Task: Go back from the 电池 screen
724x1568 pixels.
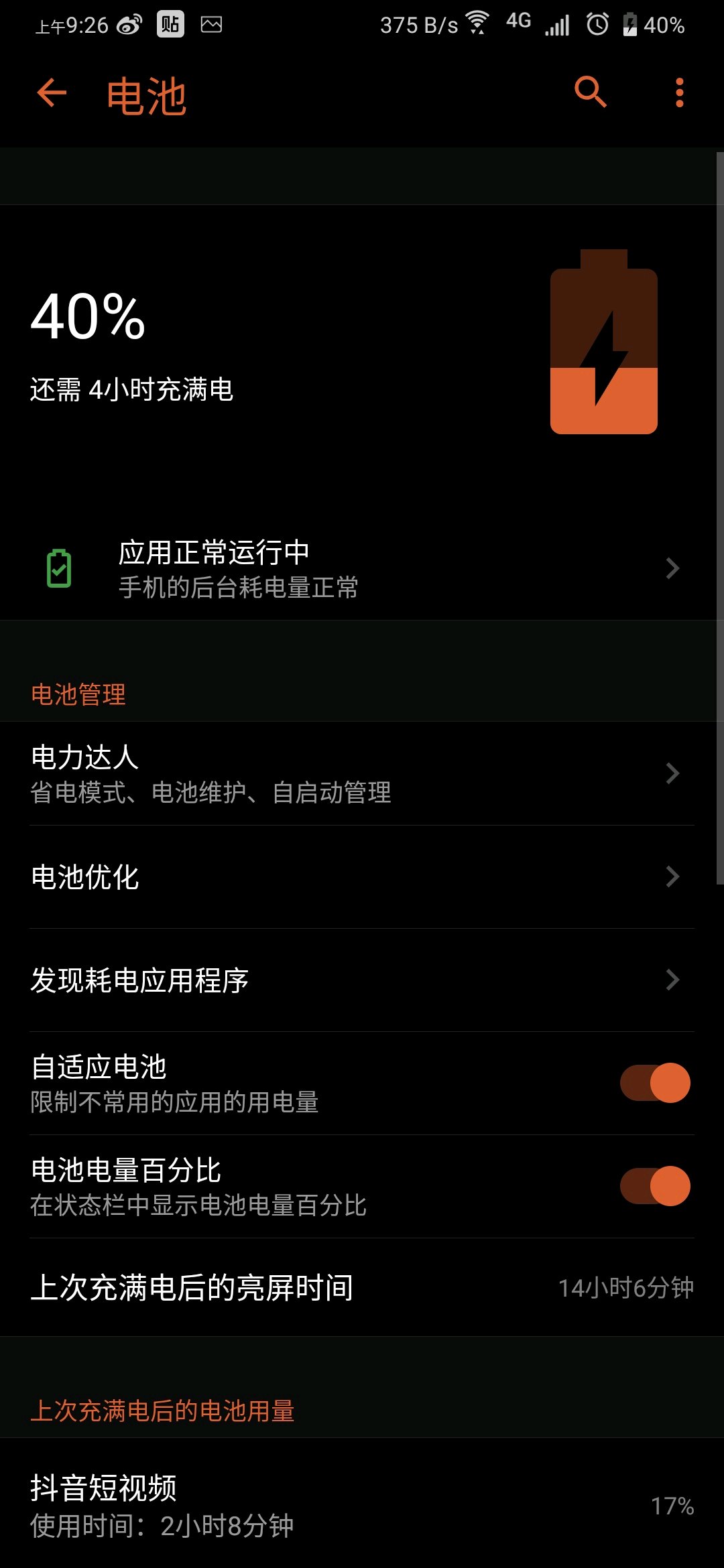Action: pyautogui.click(x=52, y=92)
